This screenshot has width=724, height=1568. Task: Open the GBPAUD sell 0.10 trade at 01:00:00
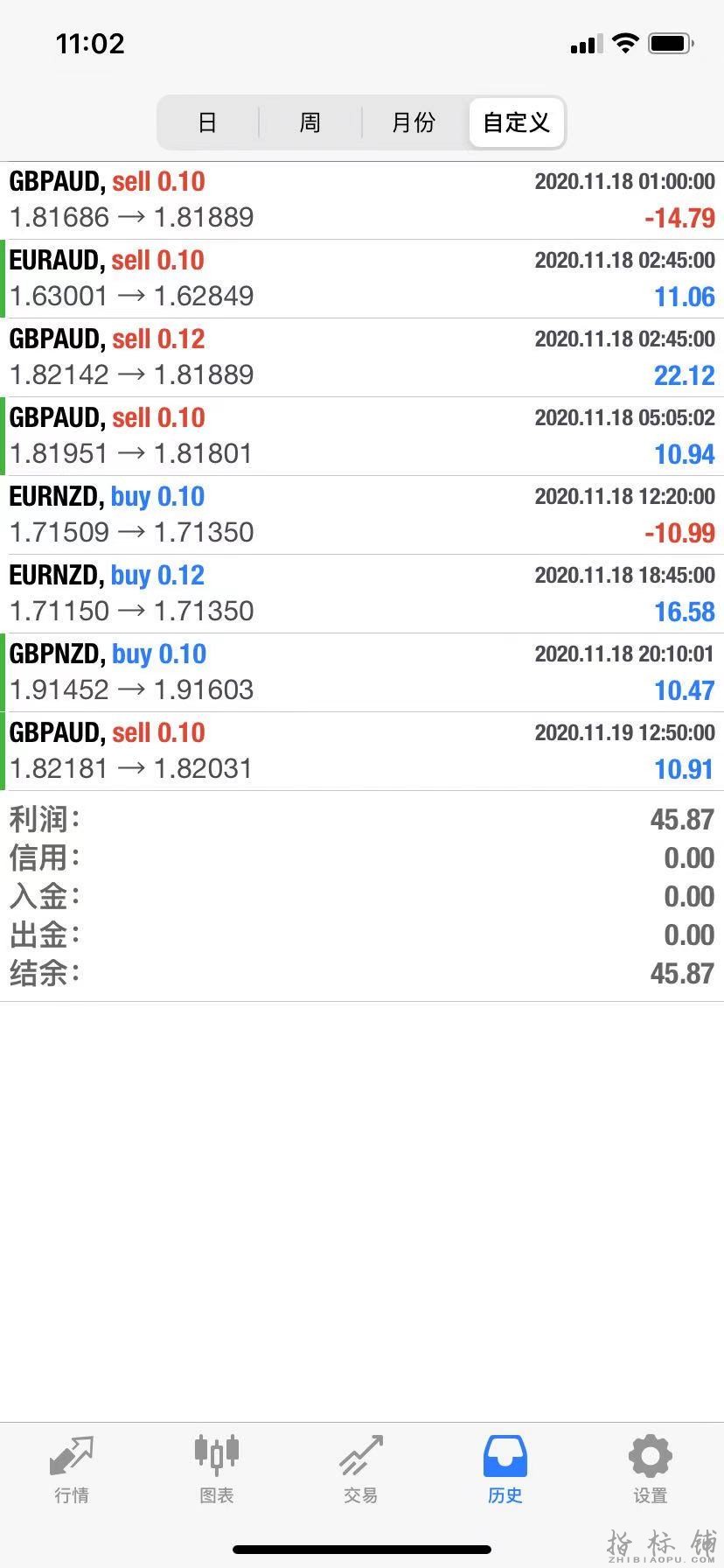tap(362, 200)
